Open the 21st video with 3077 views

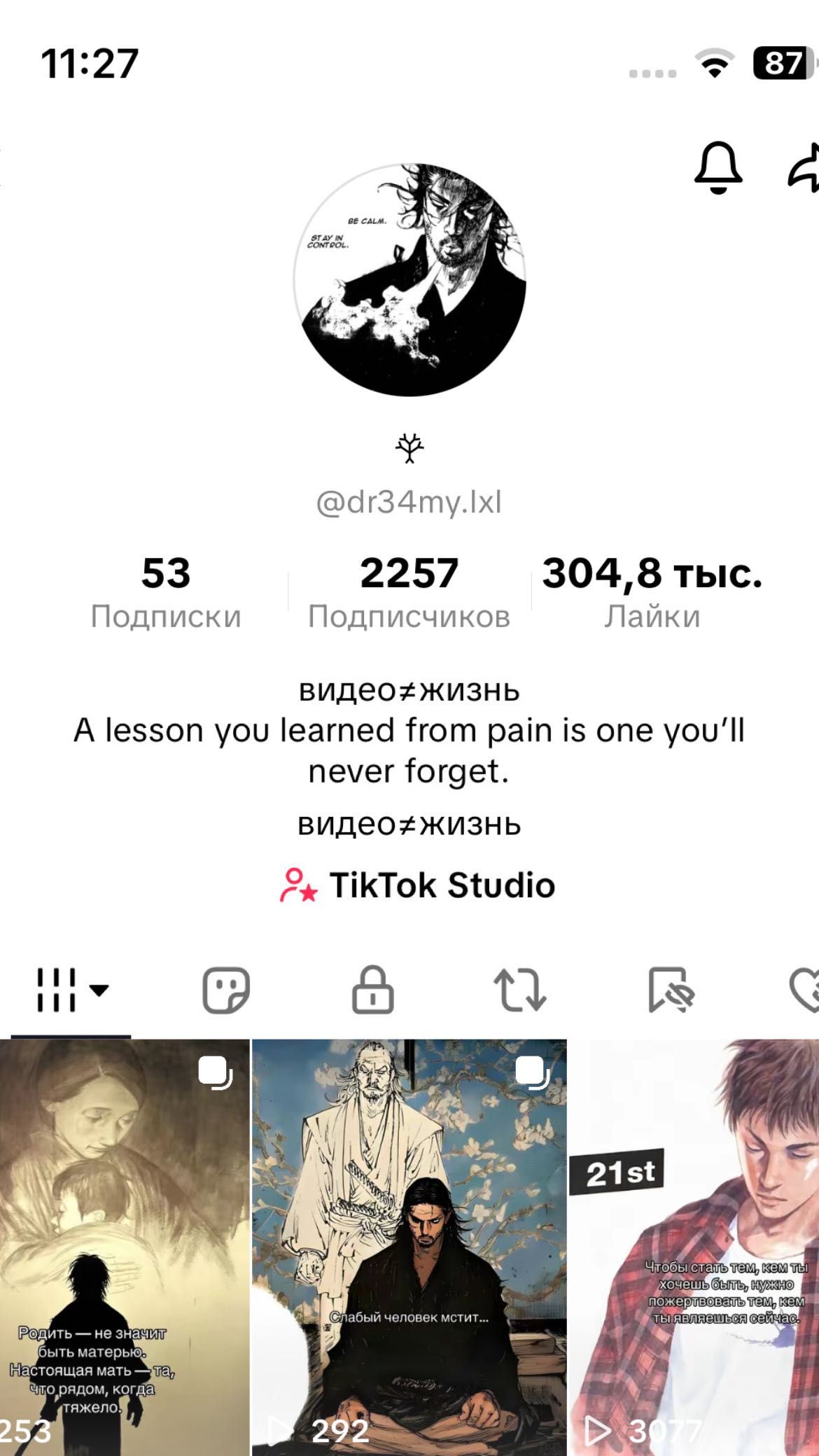(694, 1246)
